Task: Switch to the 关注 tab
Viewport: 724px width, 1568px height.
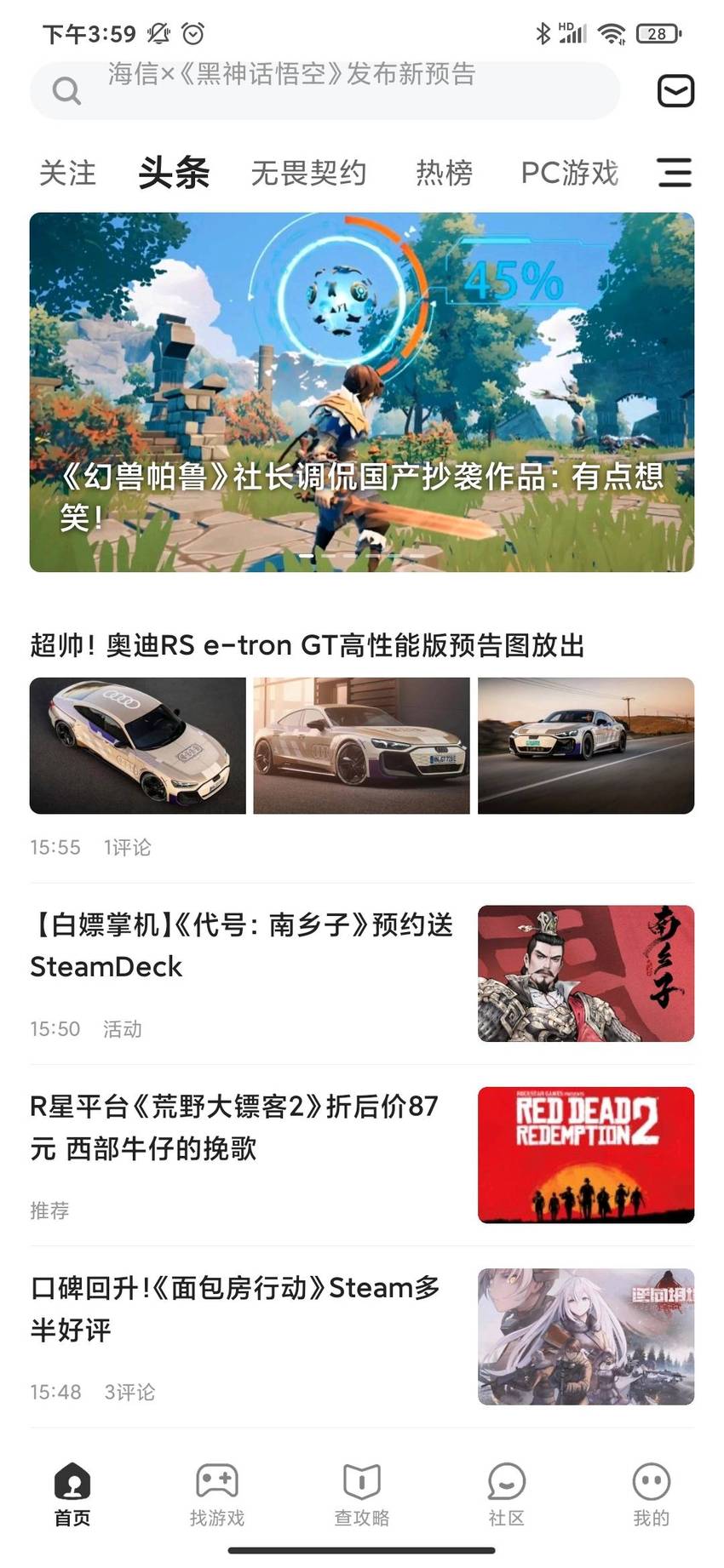Action: 67,173
